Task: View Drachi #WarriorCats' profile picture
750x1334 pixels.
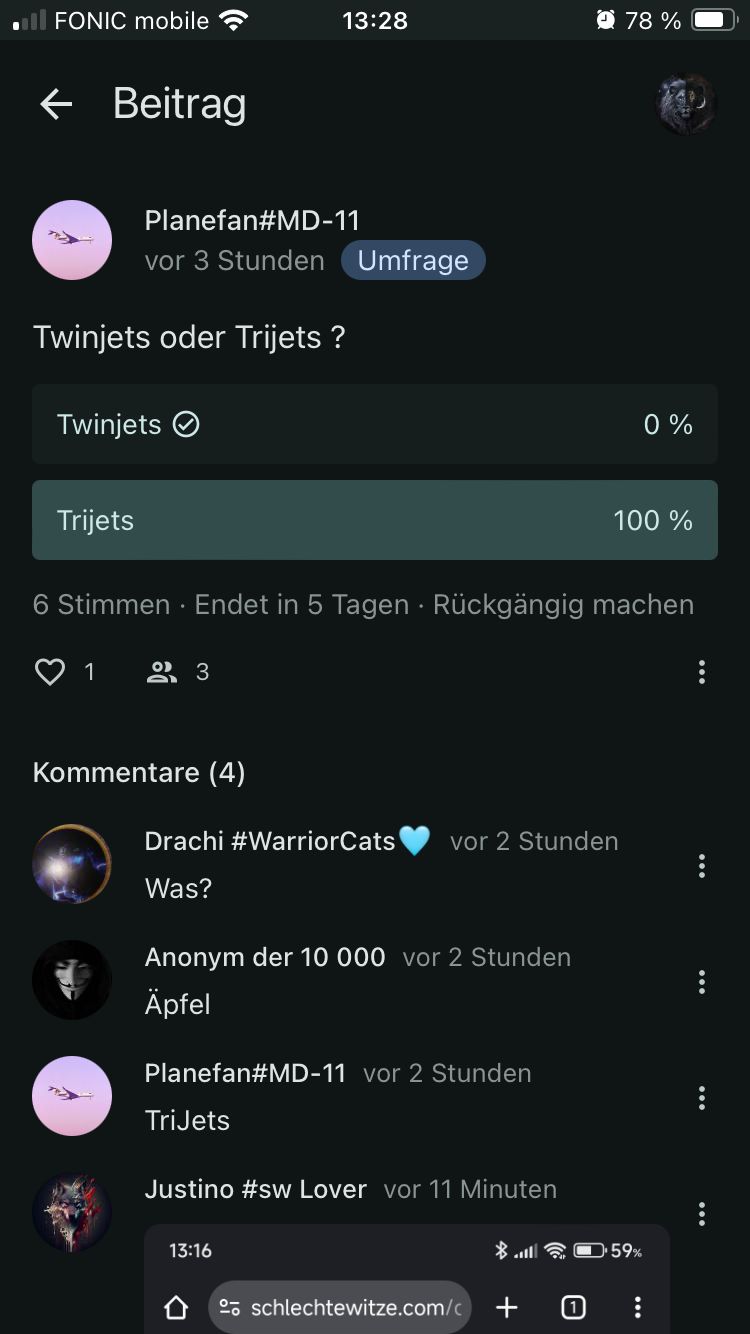Action: (72, 864)
